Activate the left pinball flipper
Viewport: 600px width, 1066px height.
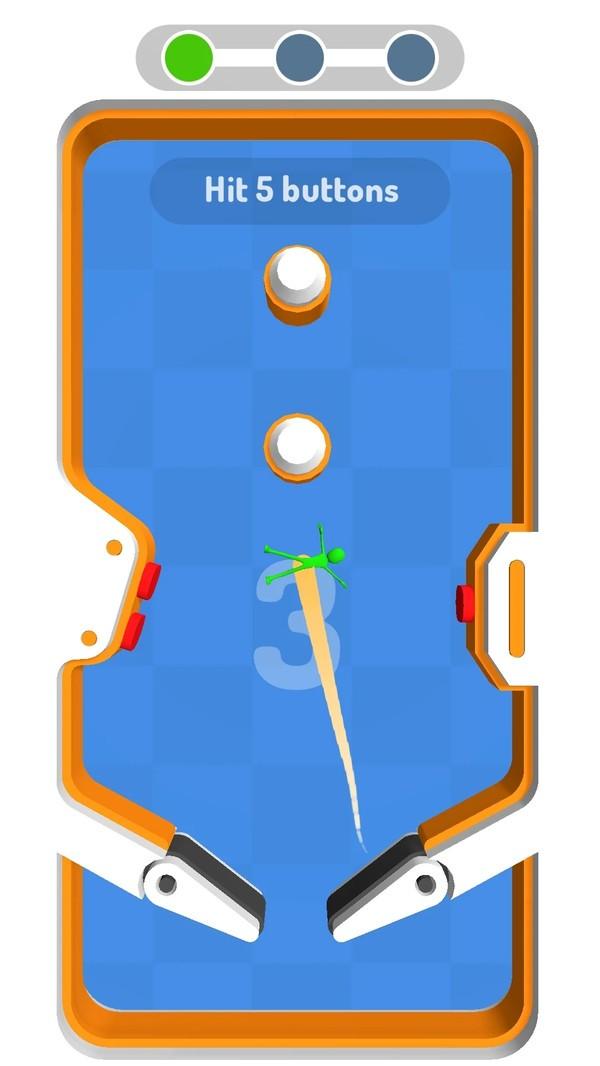(x=203, y=884)
